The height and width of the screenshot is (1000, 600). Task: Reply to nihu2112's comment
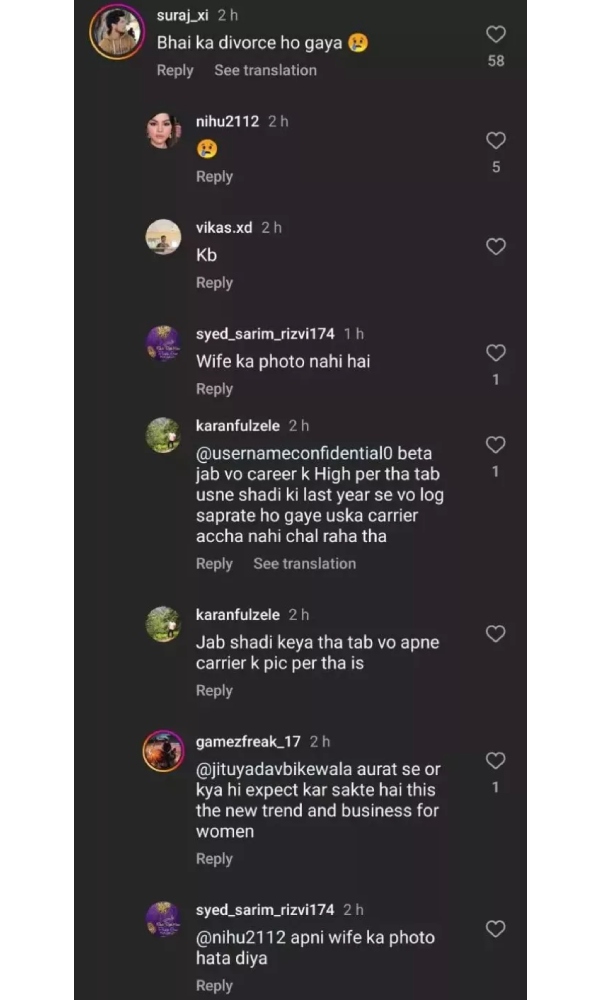[x=214, y=176]
